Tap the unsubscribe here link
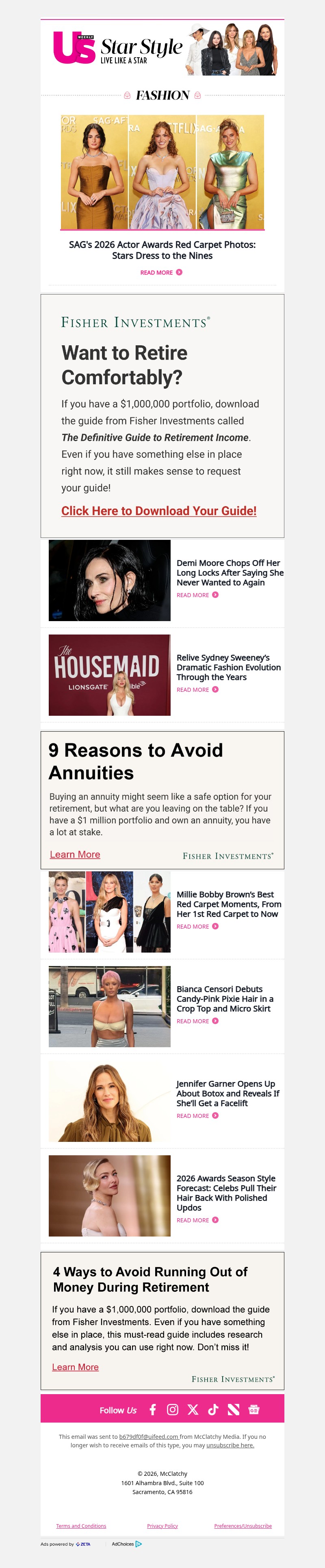 click(230, 1445)
